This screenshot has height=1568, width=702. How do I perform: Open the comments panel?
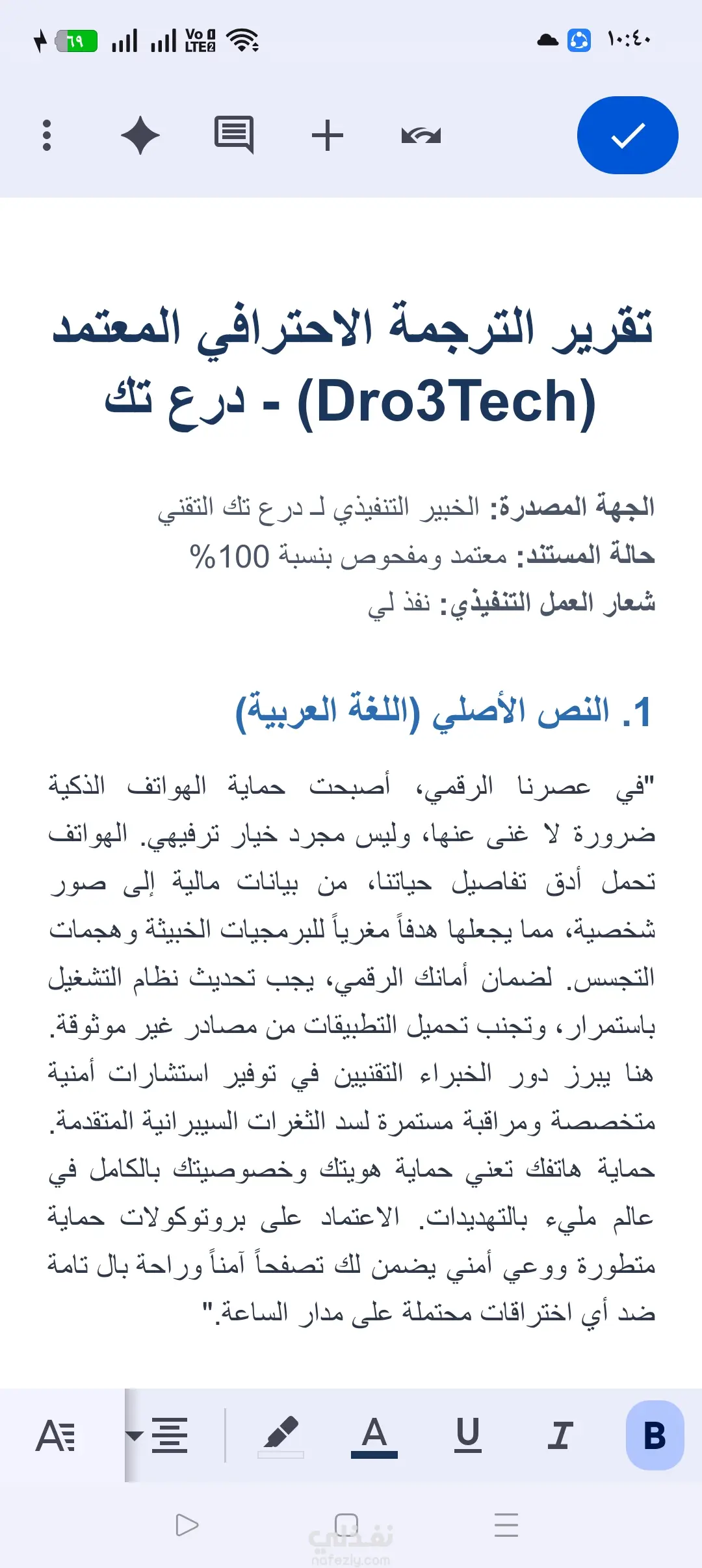click(x=234, y=135)
